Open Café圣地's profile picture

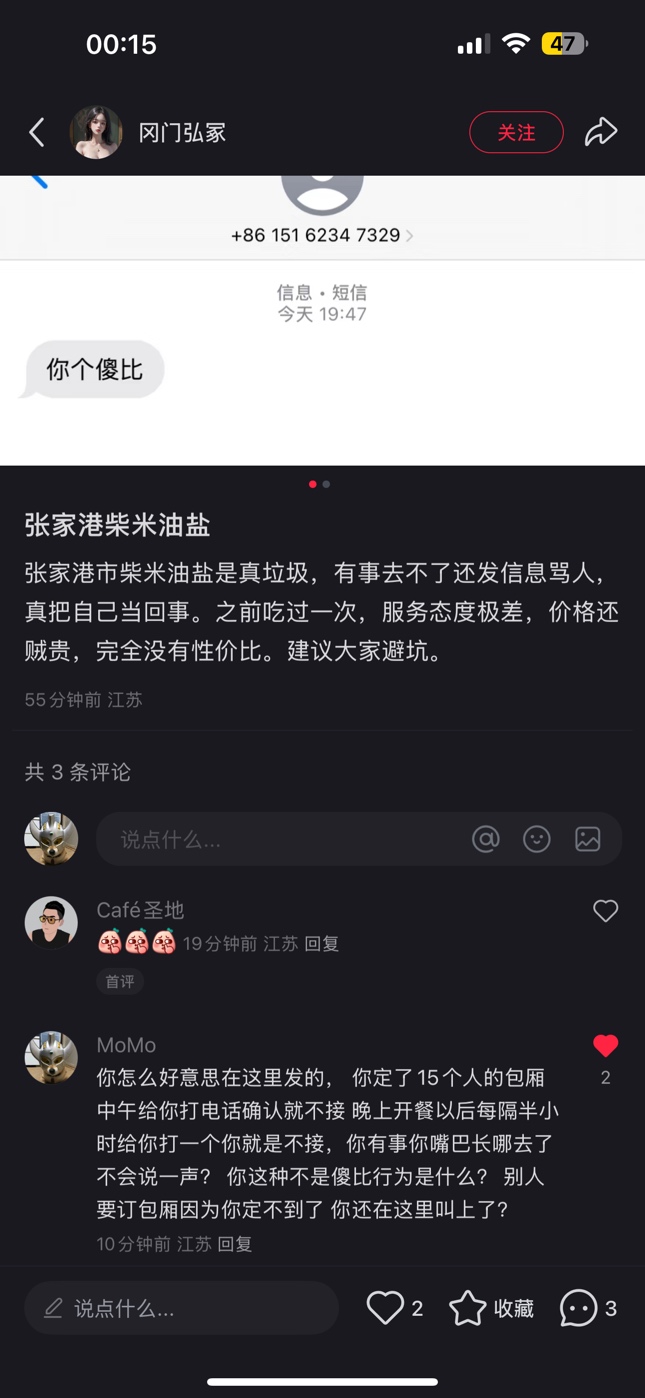tap(51, 922)
